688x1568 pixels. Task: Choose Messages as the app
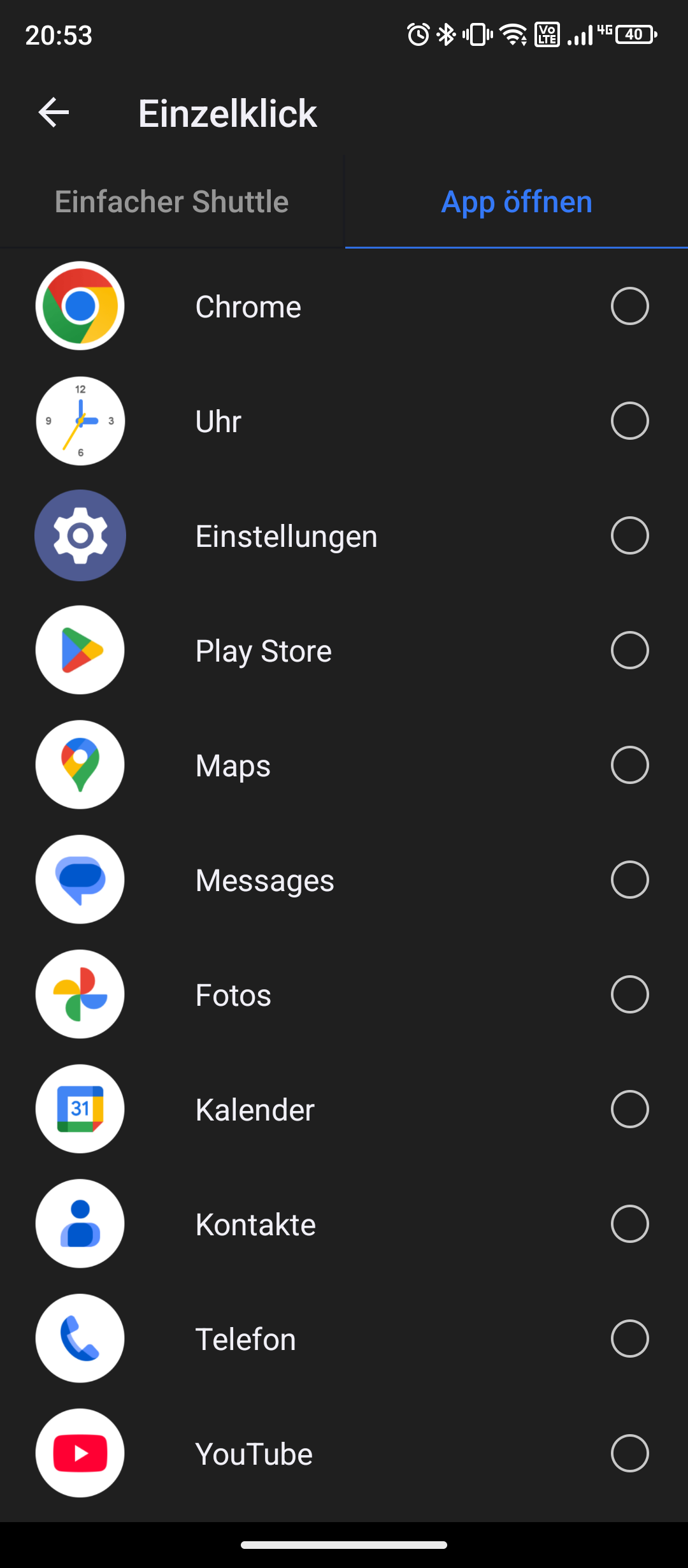point(629,880)
